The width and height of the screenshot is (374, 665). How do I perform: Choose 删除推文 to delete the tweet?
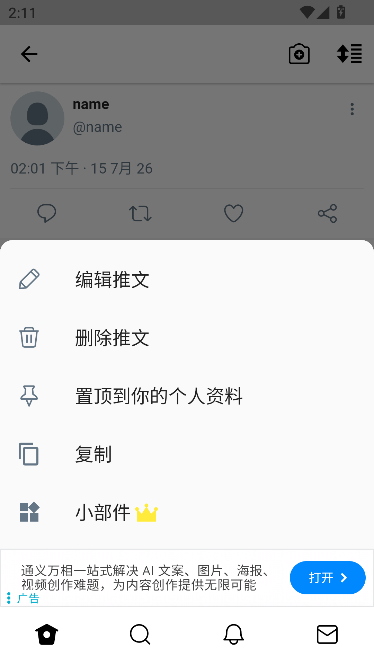[x=187, y=338]
